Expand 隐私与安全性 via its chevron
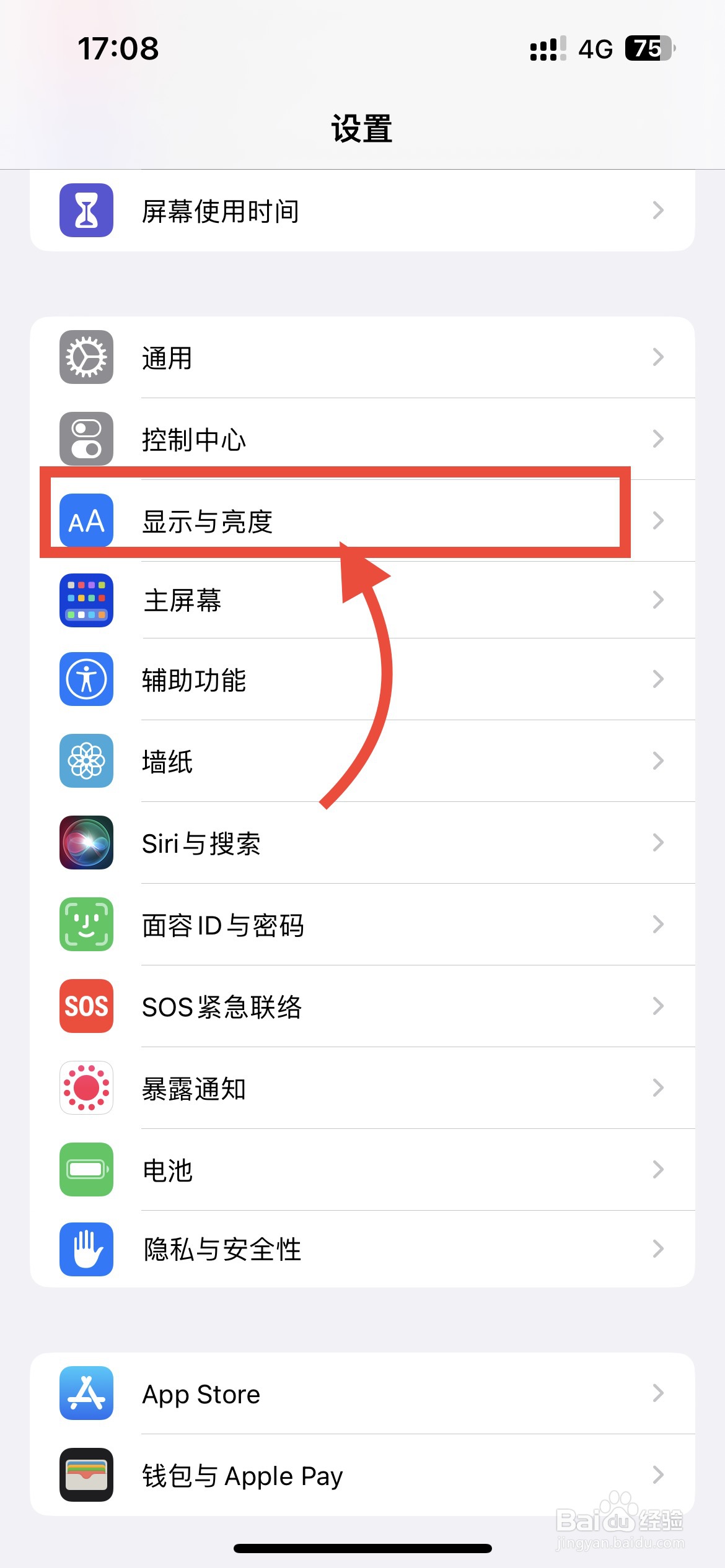The width and height of the screenshot is (725, 1568). click(658, 1249)
